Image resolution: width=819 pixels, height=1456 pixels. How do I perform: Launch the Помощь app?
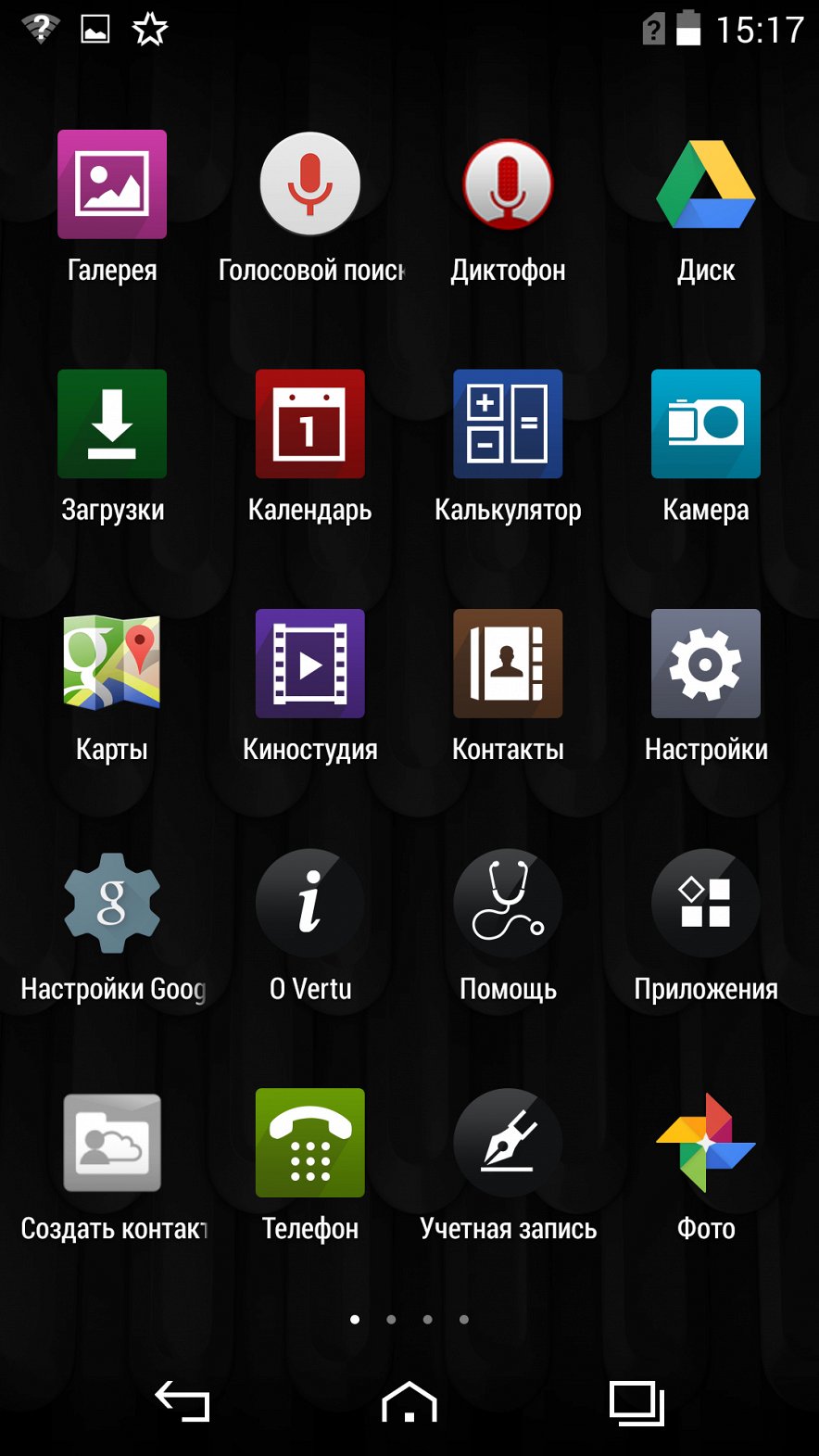(508, 903)
